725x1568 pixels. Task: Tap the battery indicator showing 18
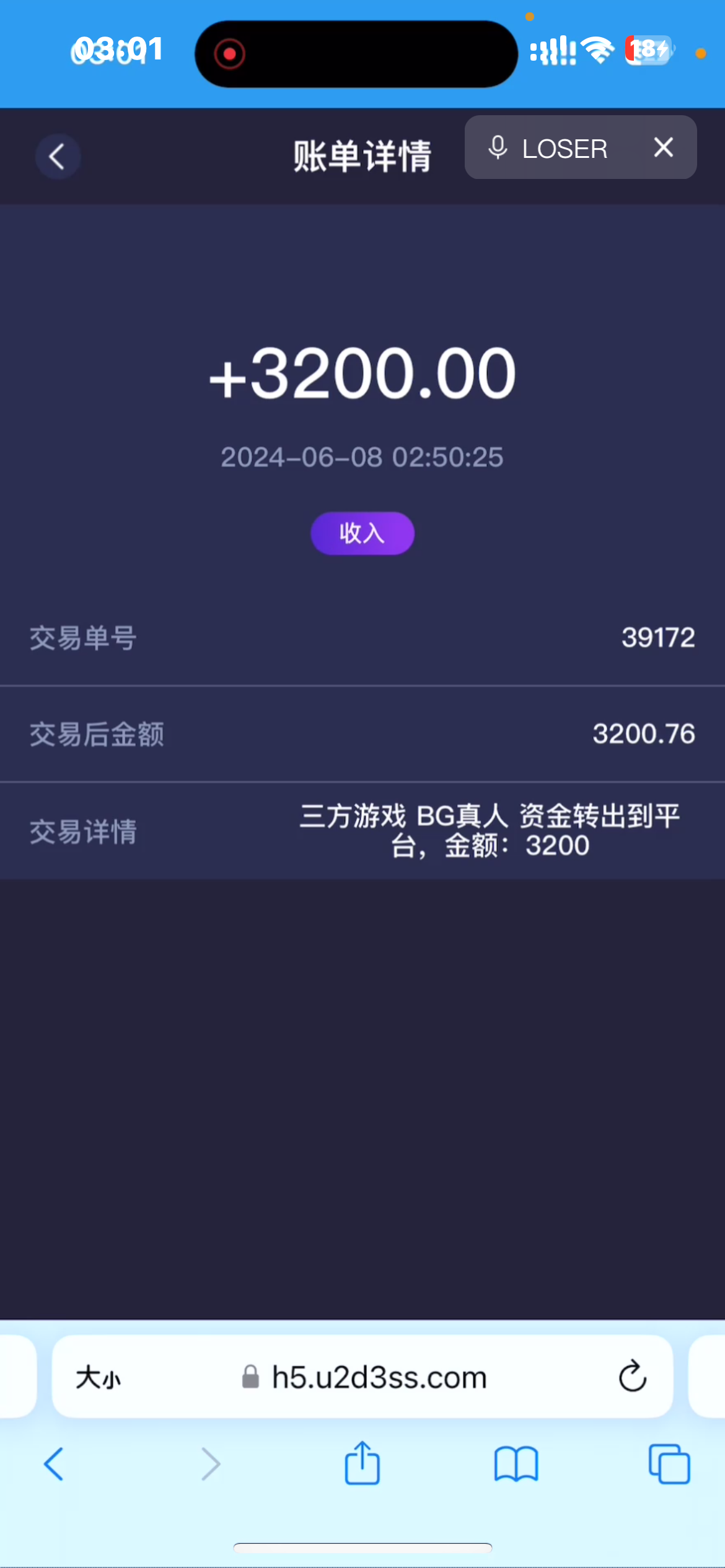[x=646, y=50]
